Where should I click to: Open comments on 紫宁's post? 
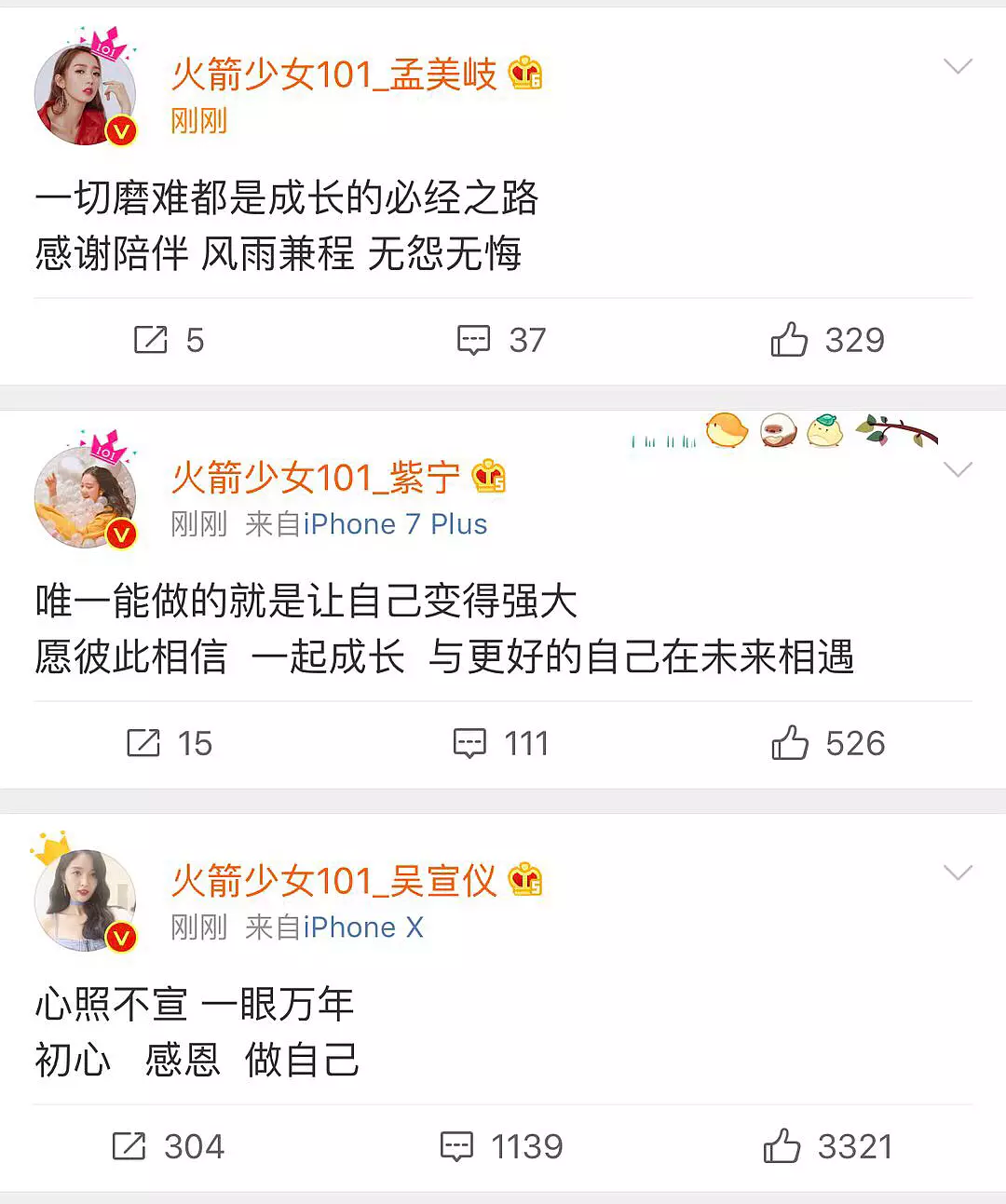coord(469,743)
